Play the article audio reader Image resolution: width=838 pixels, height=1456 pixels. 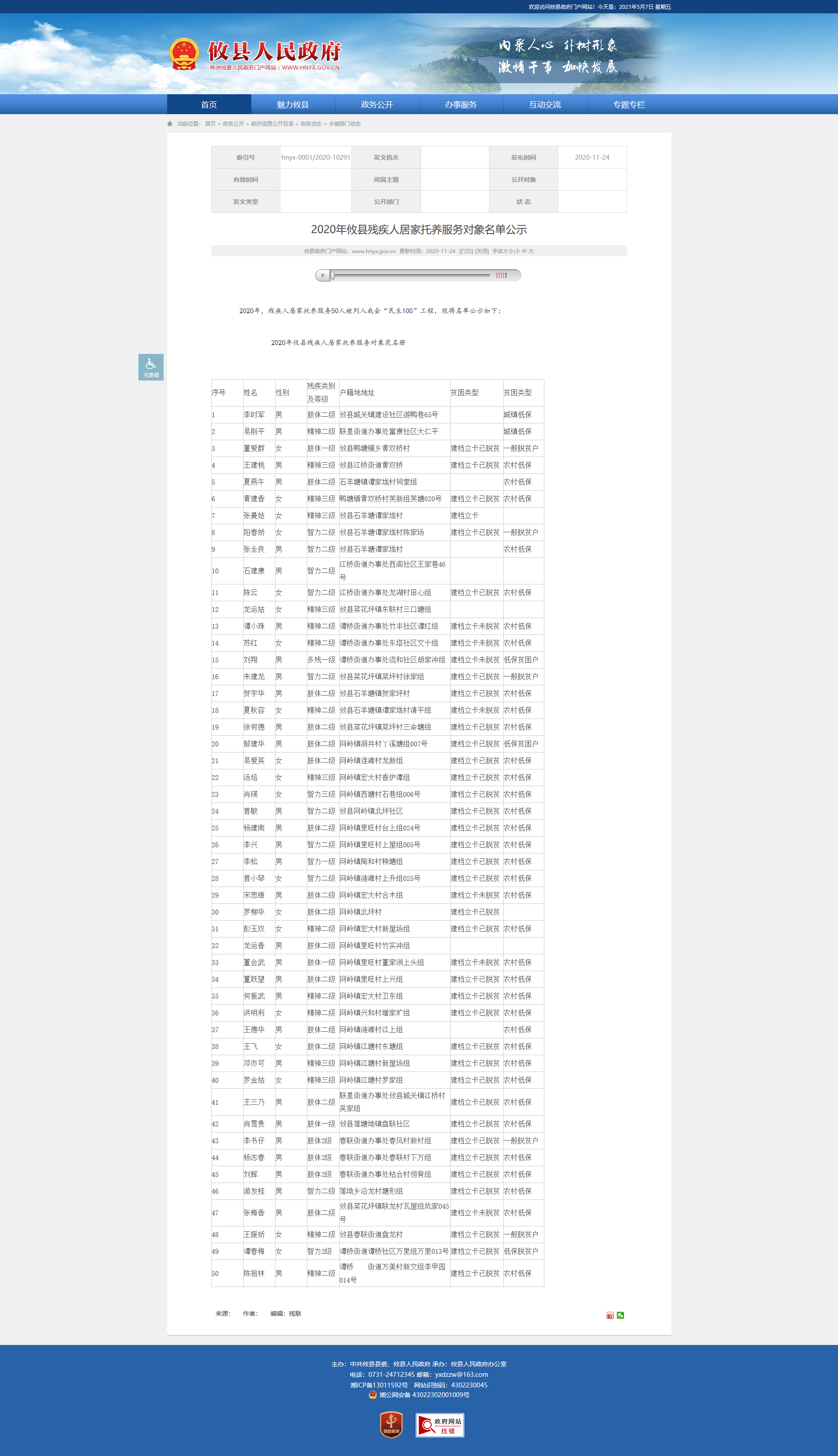(323, 276)
